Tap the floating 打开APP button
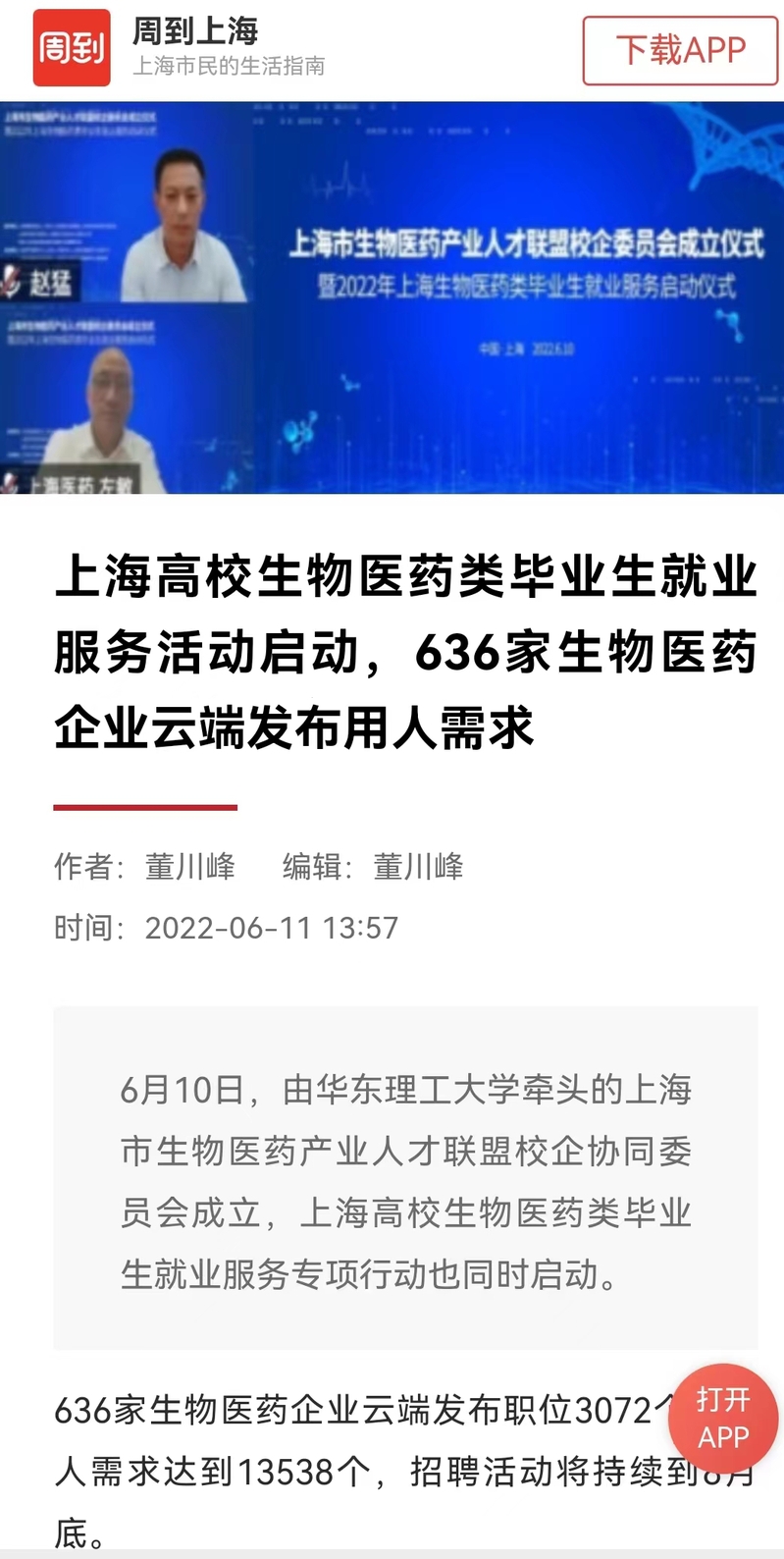This screenshot has width=784, height=1559. pyautogui.click(x=723, y=1418)
